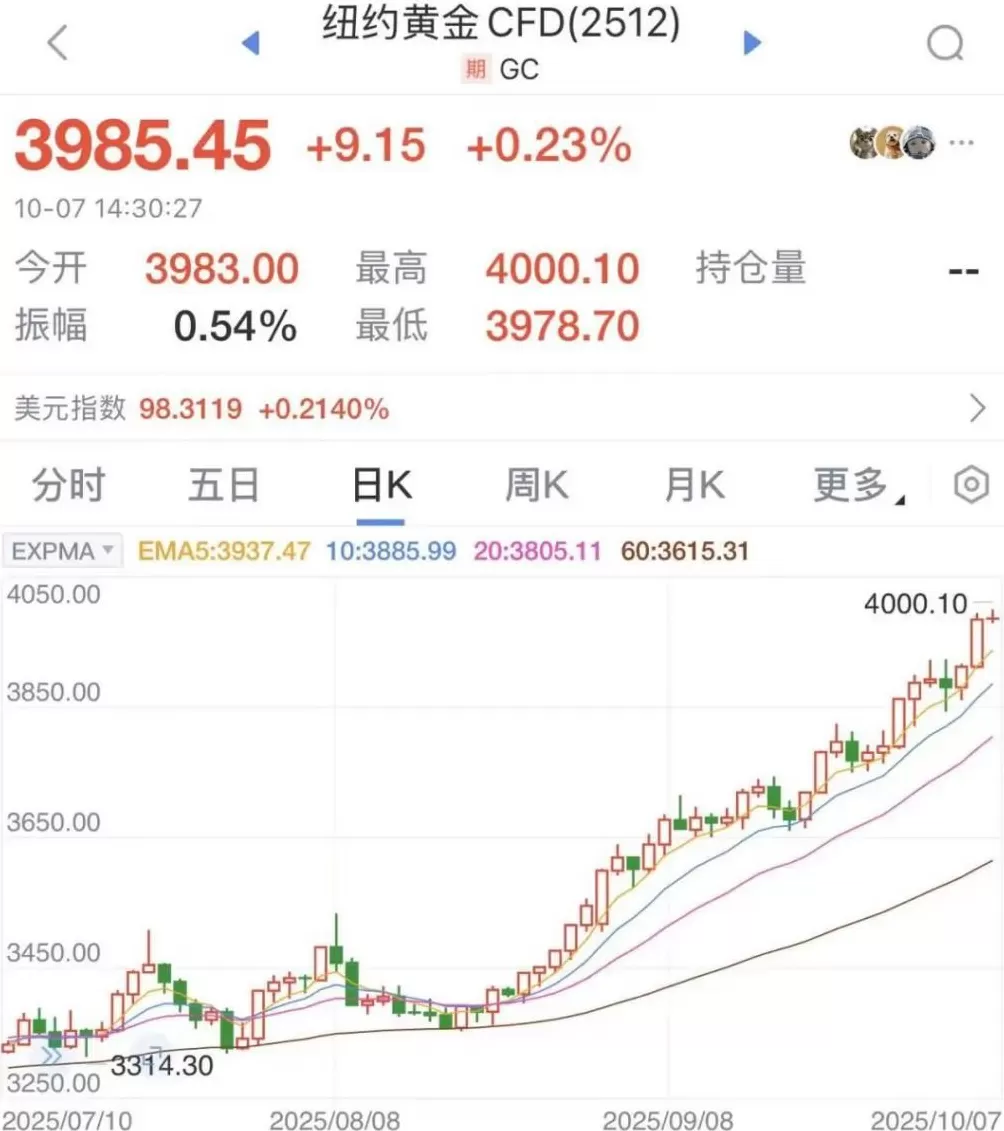Click the 4000.10 high price marker on chart
The height and width of the screenshot is (1131, 1004).
(915, 604)
